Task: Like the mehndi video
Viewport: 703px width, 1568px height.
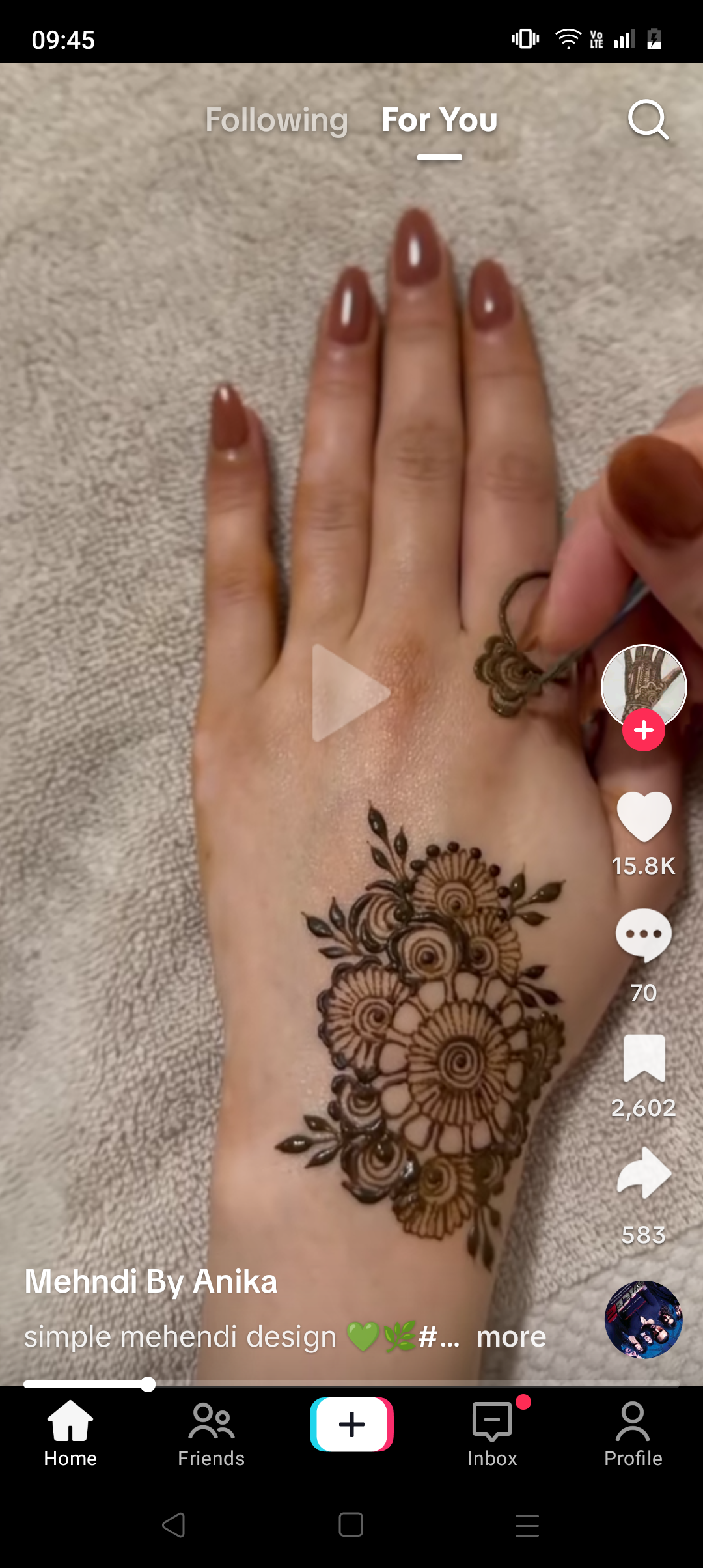Action: tap(644, 817)
